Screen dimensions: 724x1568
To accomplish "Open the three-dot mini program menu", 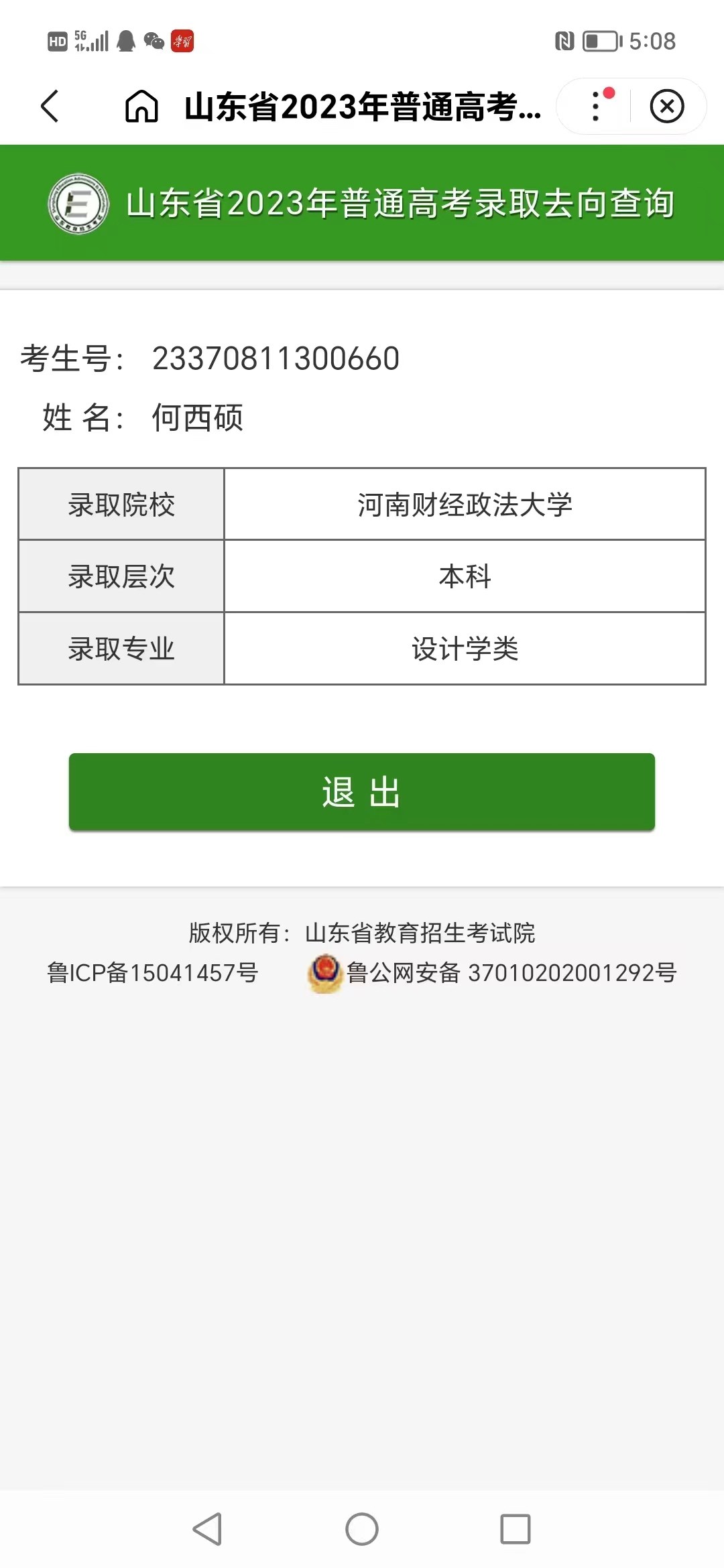I will (x=596, y=107).
